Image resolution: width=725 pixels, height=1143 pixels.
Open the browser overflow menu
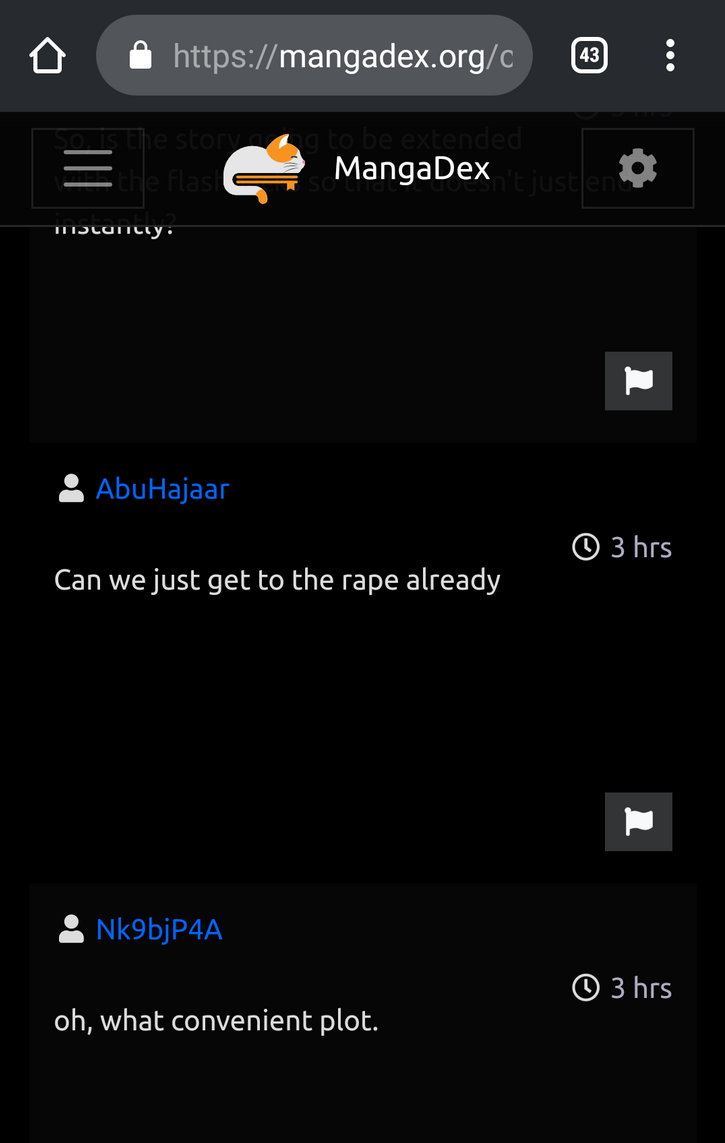pyautogui.click(x=670, y=55)
